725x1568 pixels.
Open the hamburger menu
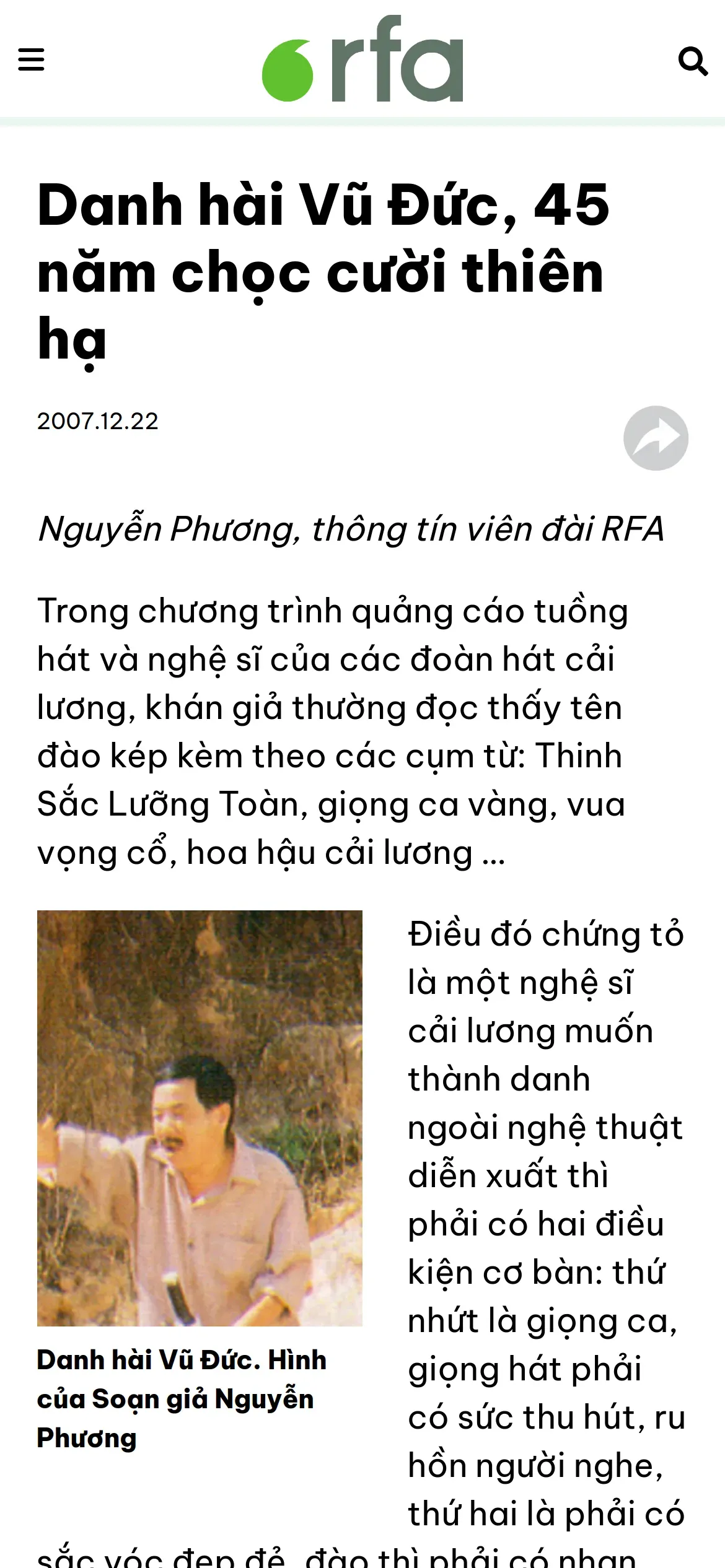tap(31, 60)
